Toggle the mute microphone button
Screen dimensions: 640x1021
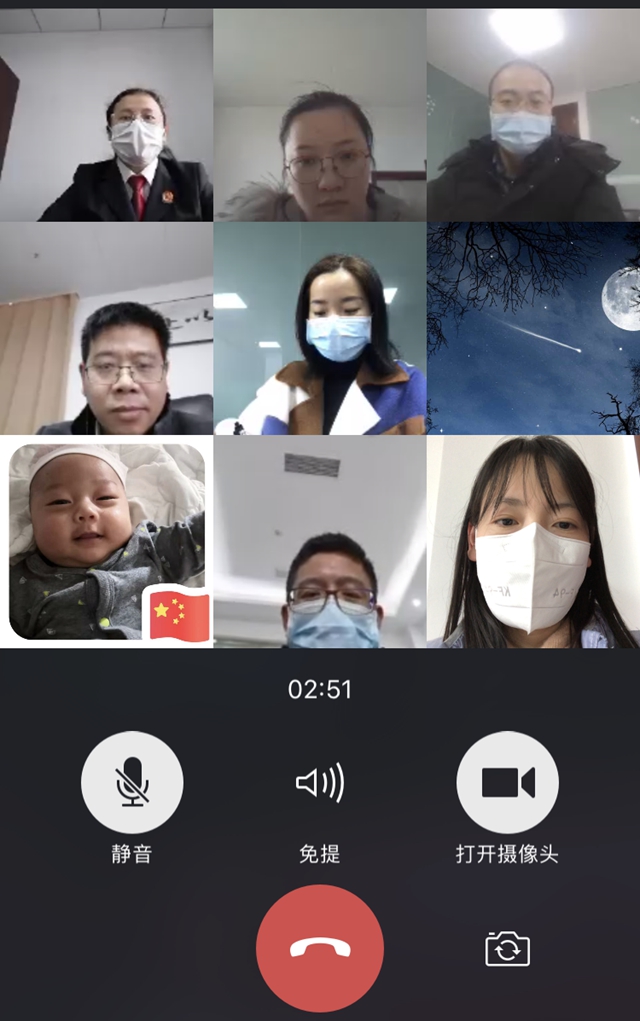pyautogui.click(x=132, y=782)
